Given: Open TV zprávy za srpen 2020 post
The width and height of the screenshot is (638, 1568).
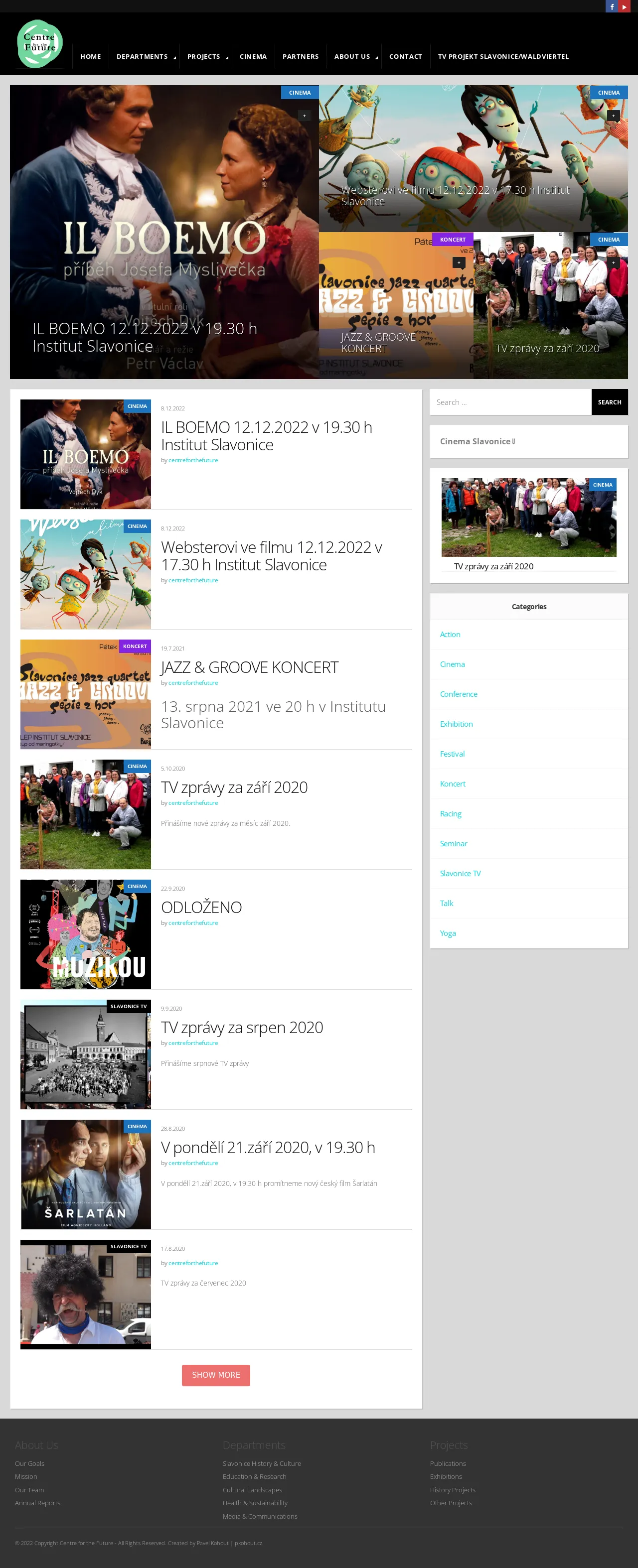Looking at the screenshot, I should [x=242, y=1027].
